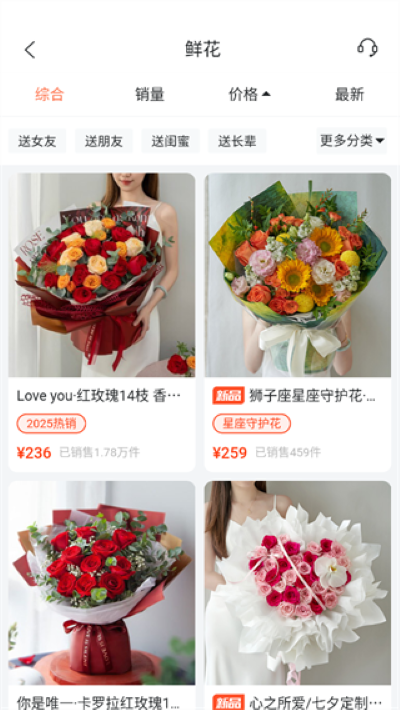400x710 pixels.
Task: Choose the 送闺蜜 filter chip
Action: 170,141
